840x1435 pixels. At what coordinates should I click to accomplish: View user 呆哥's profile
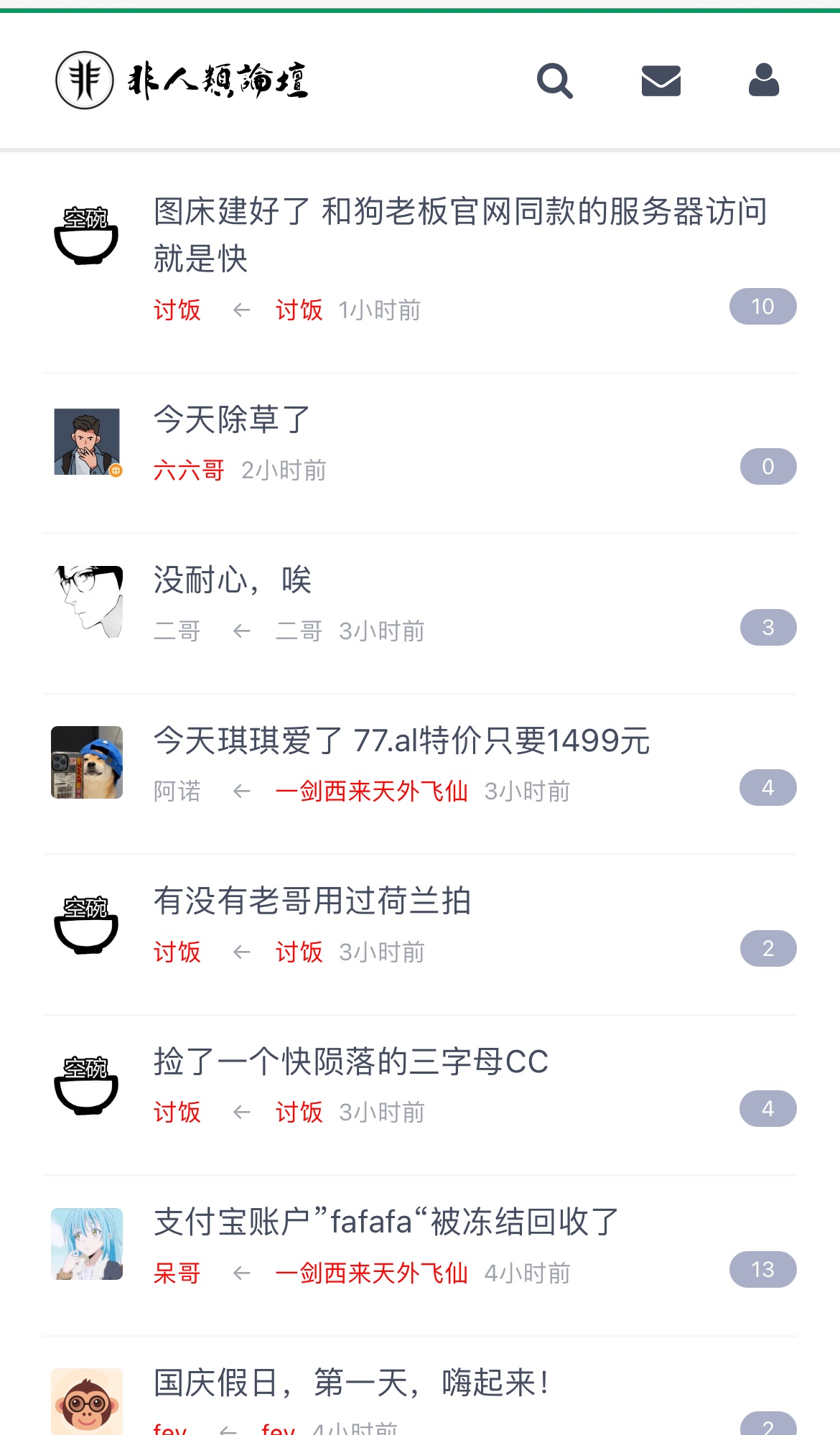[x=177, y=1273]
